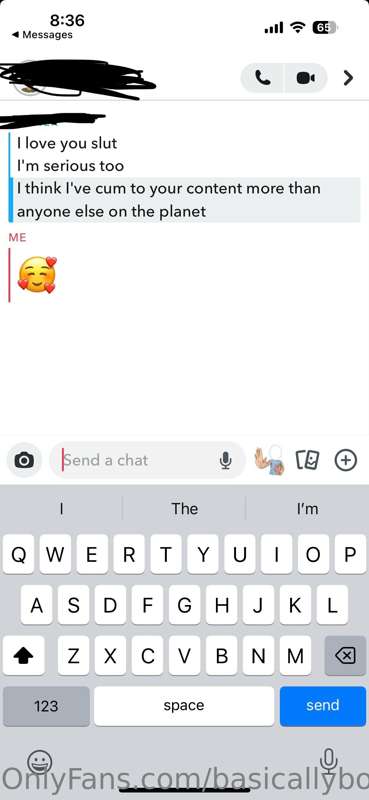
Task: Select the suggestion "I'm"
Action: pyautogui.click(x=307, y=508)
